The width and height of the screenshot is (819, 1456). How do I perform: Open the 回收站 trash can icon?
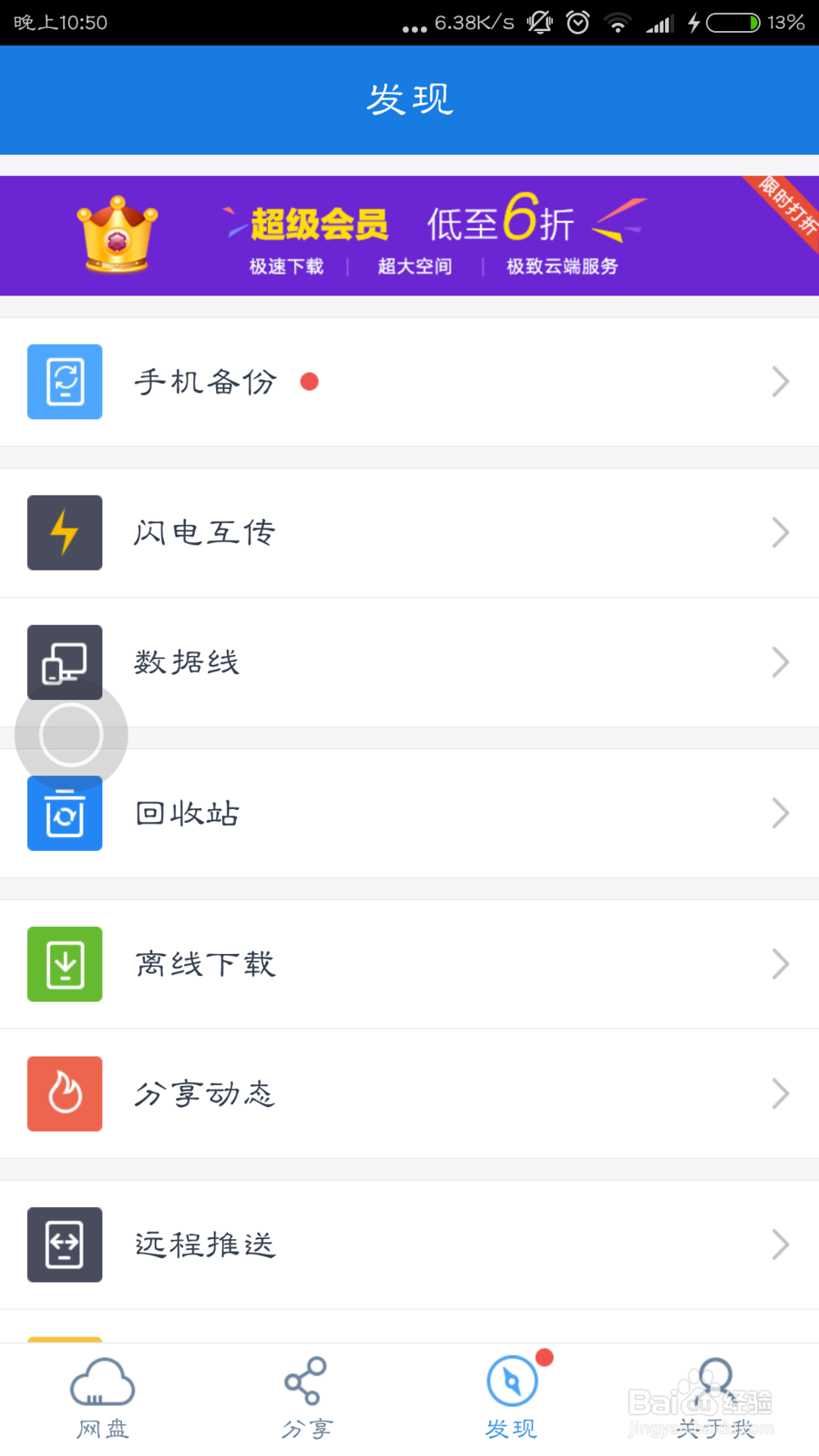tap(65, 813)
